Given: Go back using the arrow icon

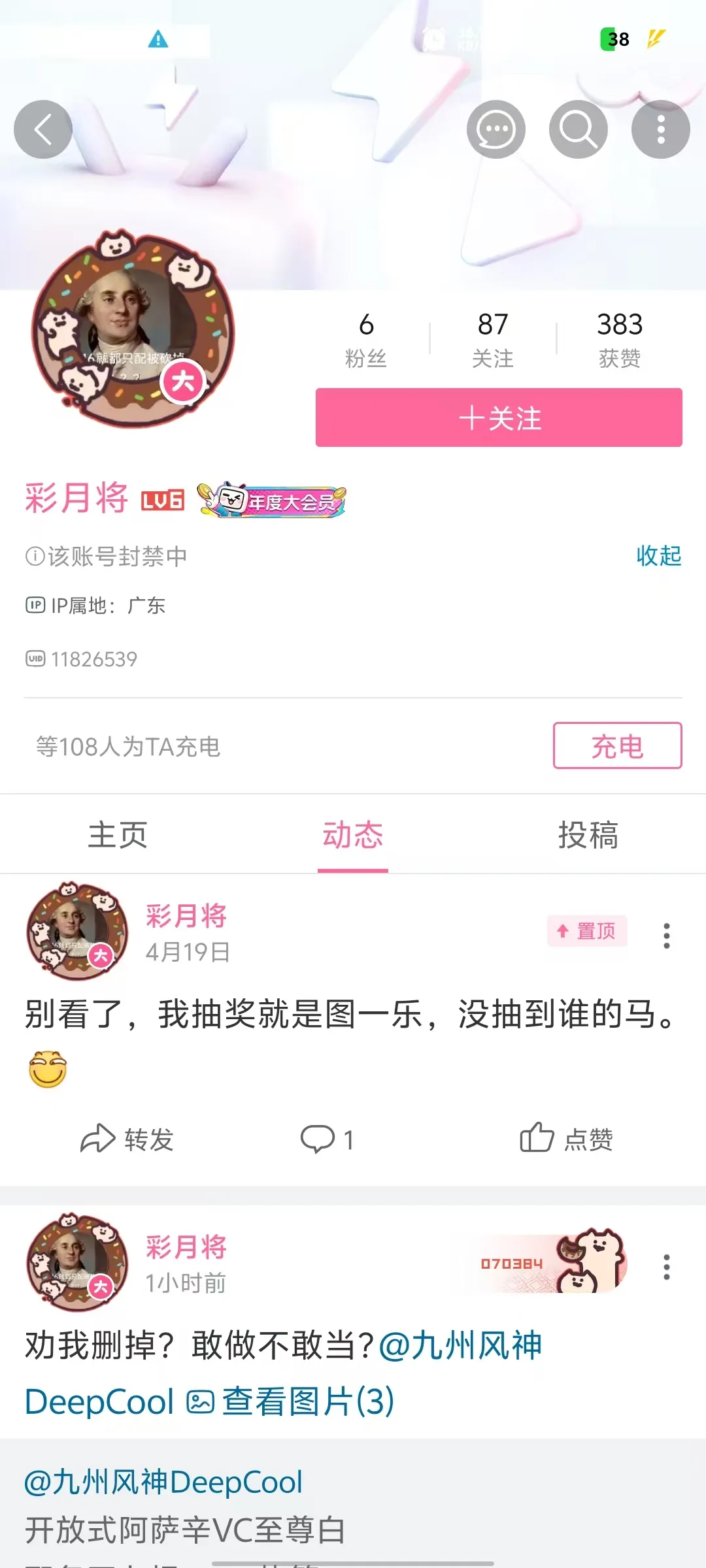Looking at the screenshot, I should 43,129.
